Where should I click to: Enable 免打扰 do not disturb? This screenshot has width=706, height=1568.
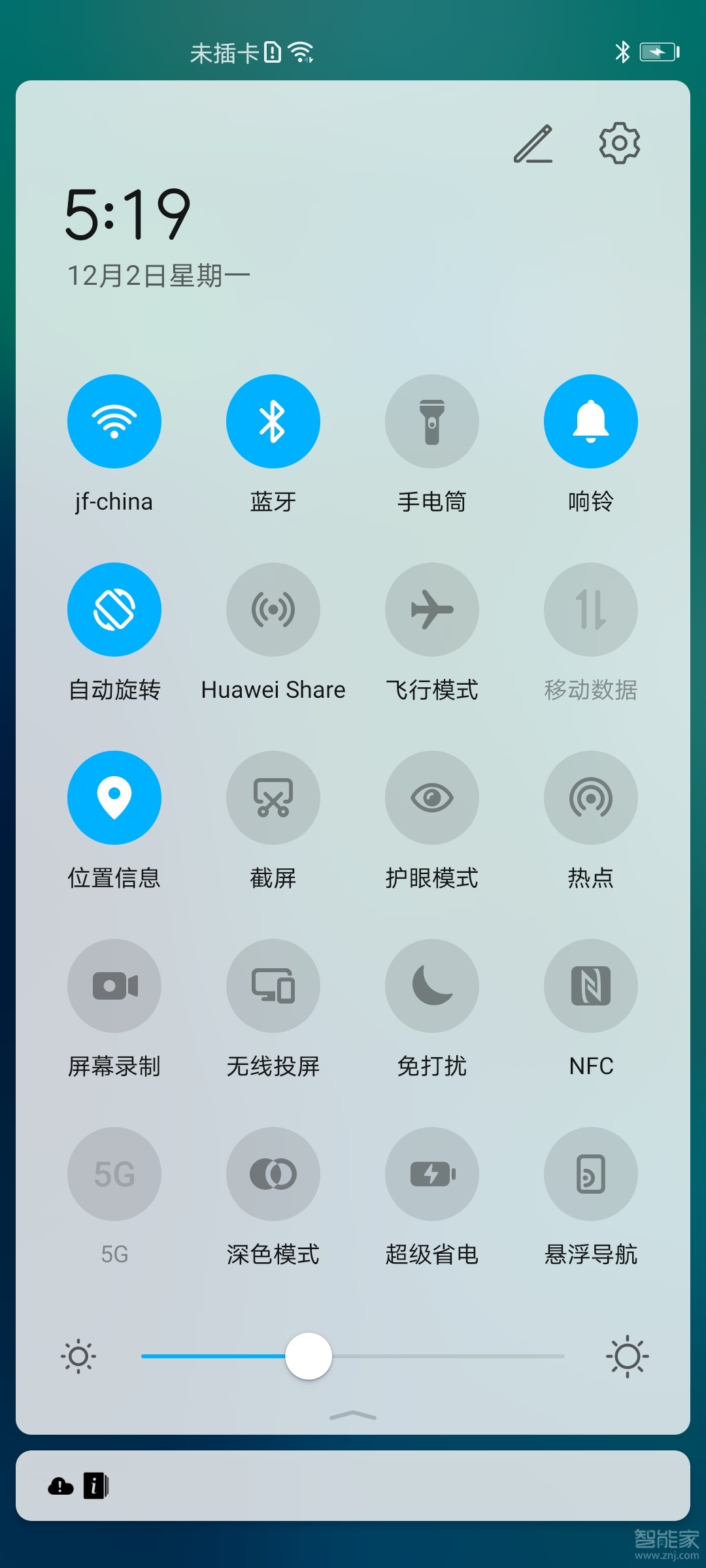coord(432,986)
